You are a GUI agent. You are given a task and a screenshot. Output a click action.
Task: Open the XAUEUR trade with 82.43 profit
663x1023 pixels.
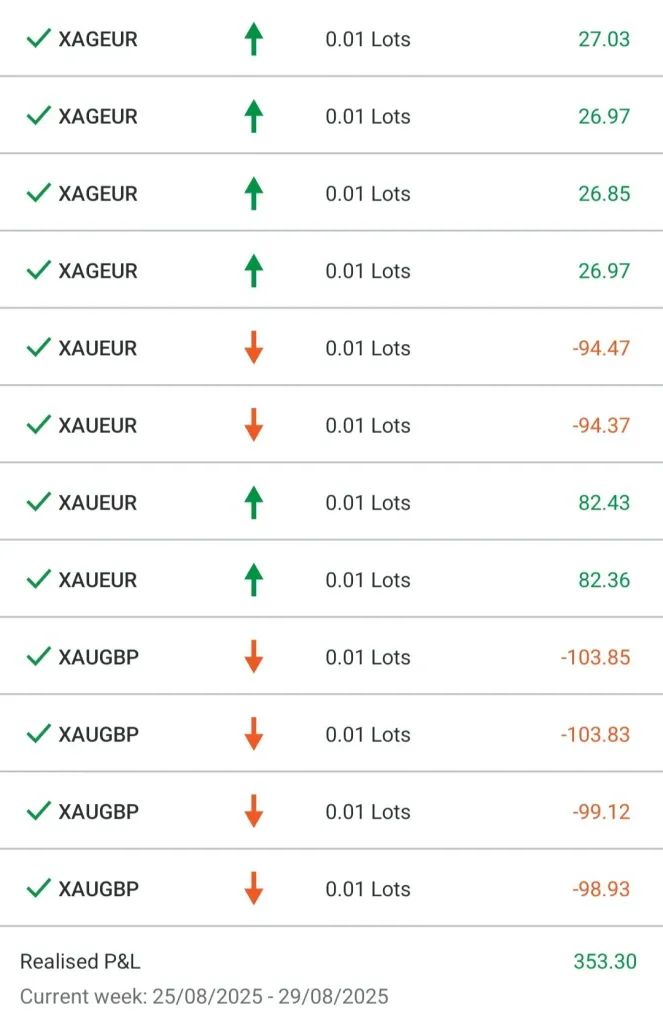(330, 502)
